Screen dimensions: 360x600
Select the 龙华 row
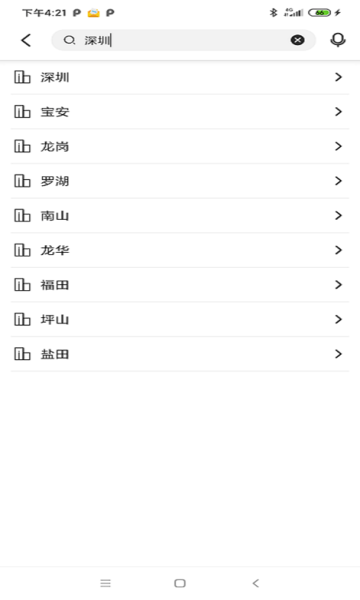(x=180, y=250)
